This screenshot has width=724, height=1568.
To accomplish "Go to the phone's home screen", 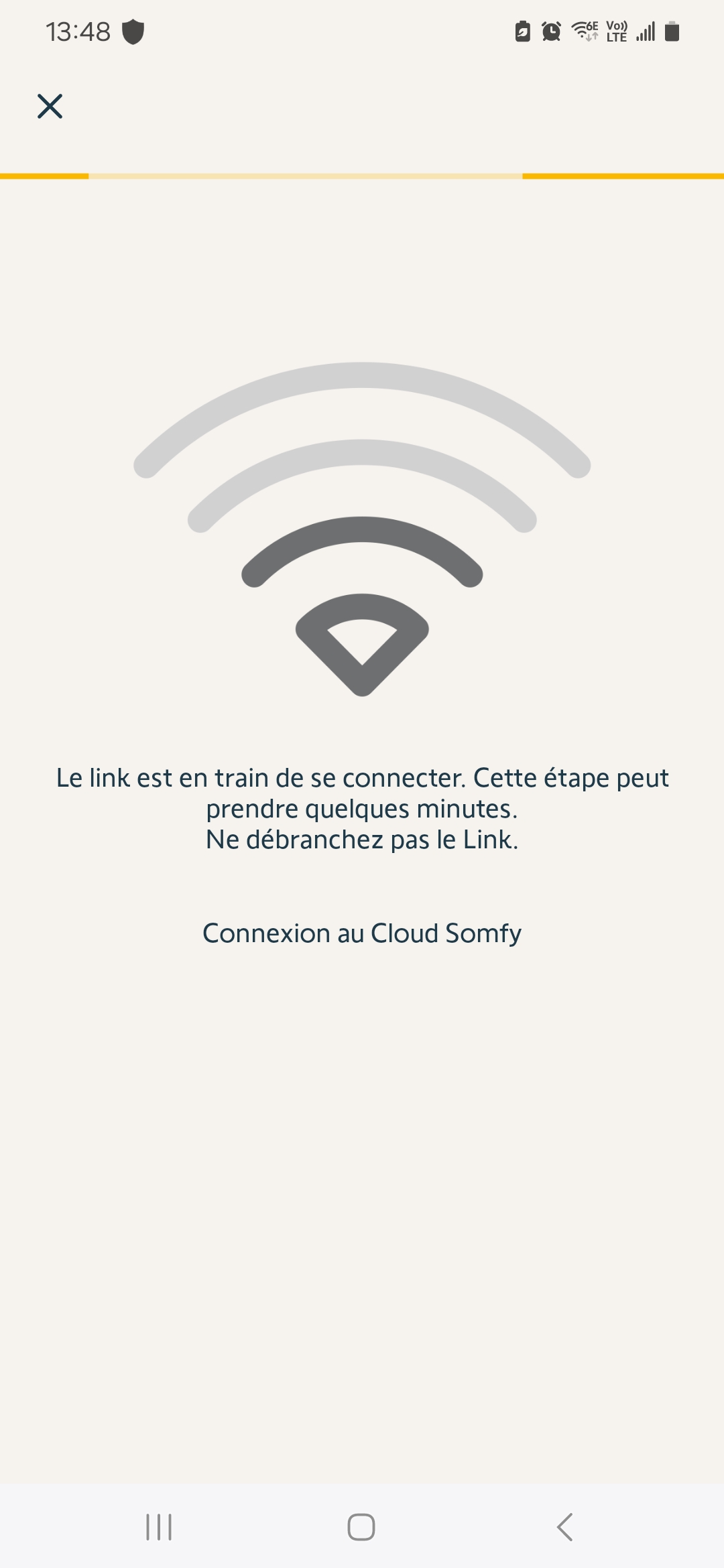I will [x=361, y=1527].
